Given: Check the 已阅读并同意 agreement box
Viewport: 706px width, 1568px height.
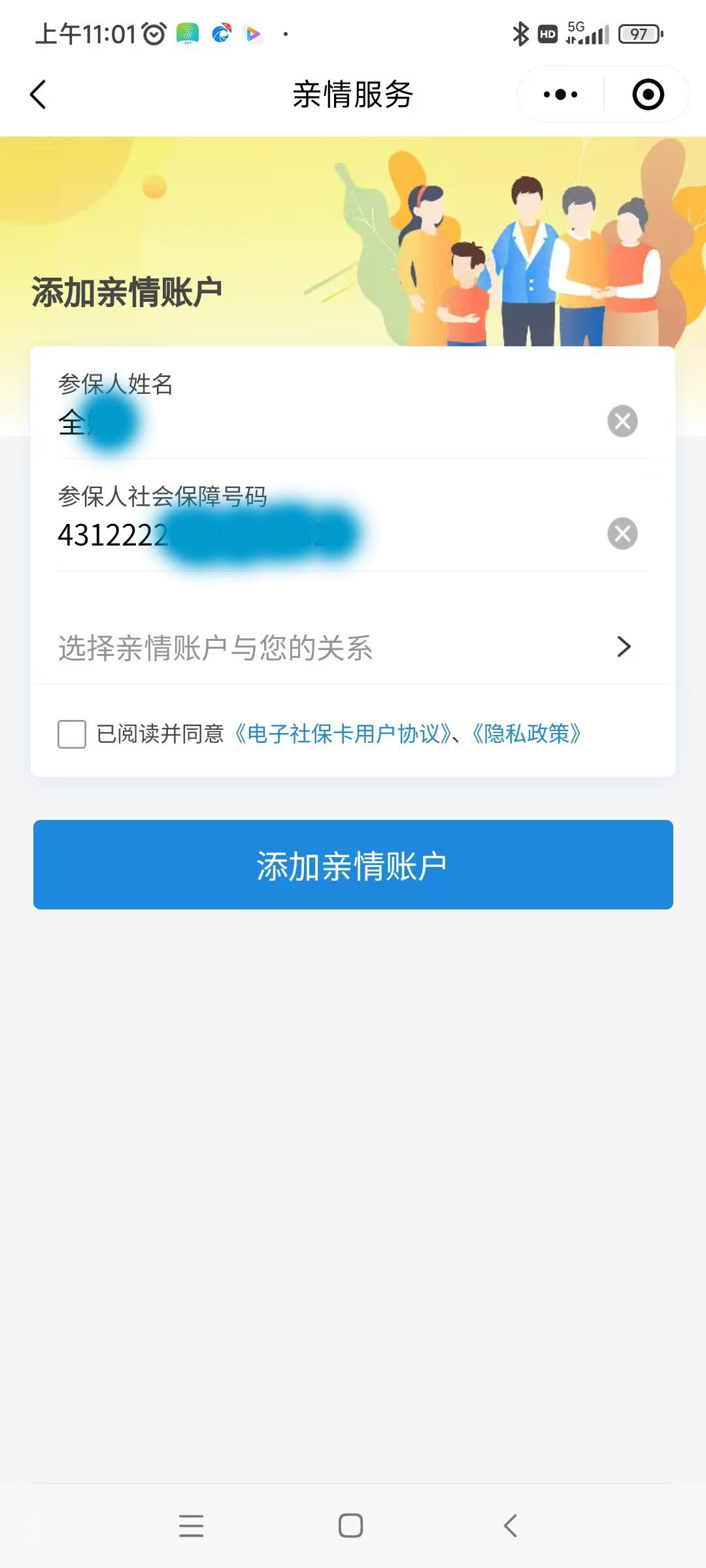Looking at the screenshot, I should (72, 734).
